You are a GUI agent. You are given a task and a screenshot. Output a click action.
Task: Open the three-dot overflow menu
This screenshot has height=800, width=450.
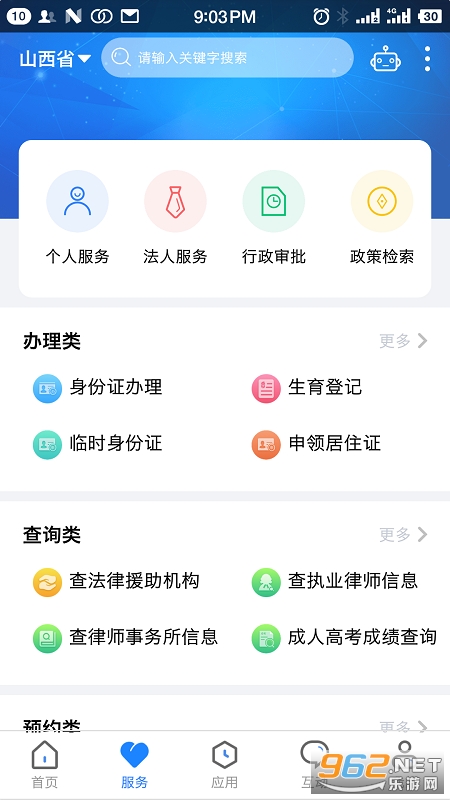pos(428,59)
